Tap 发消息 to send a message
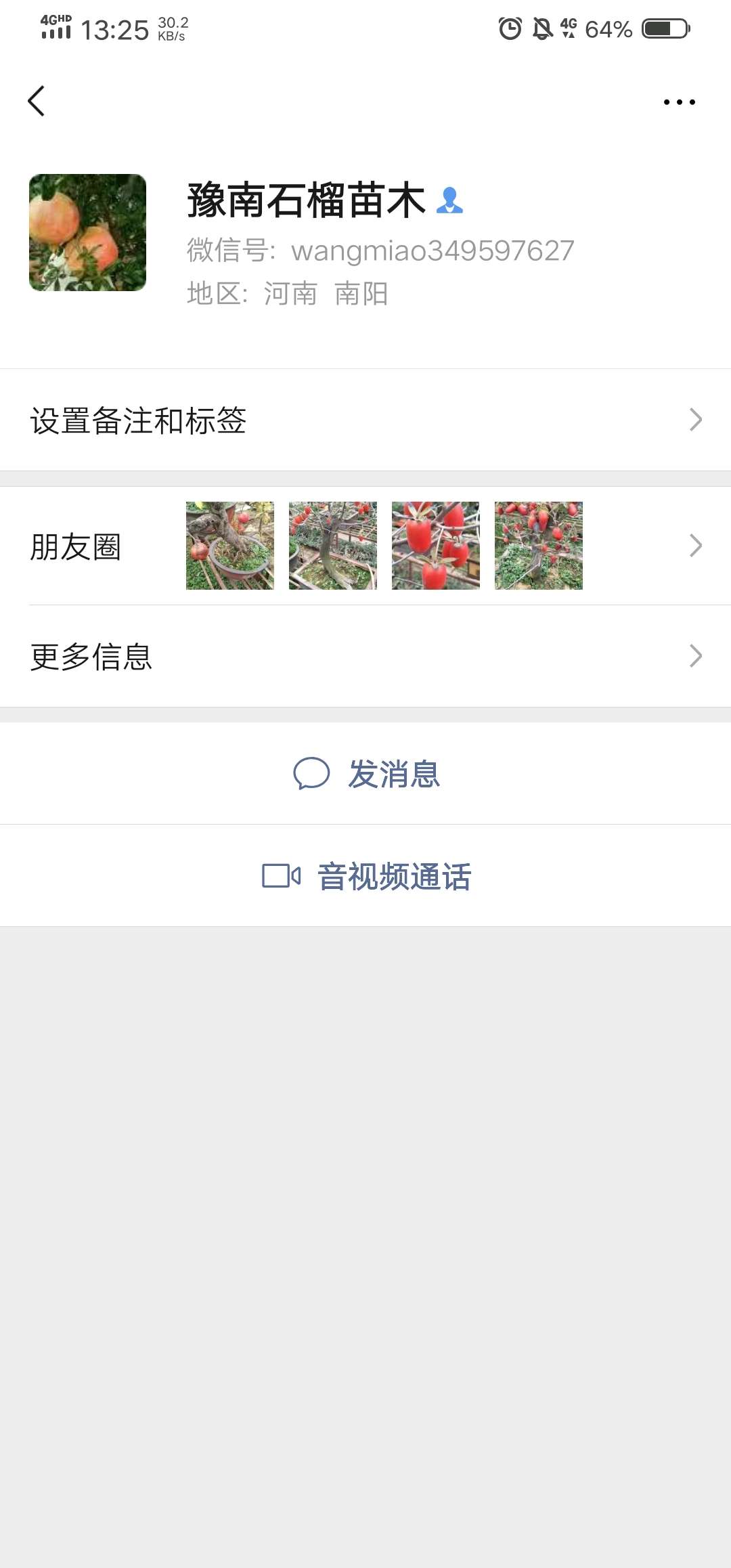 [367, 774]
